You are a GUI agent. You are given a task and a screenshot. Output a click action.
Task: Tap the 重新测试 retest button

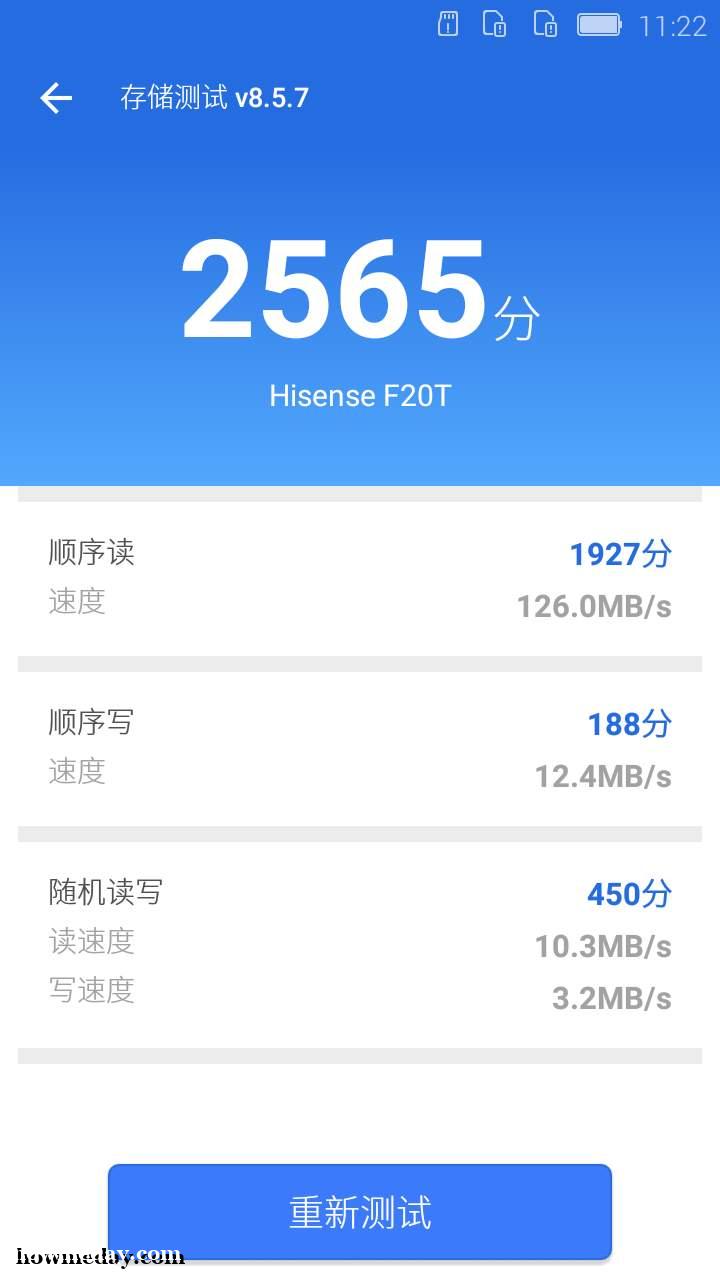tap(360, 1212)
